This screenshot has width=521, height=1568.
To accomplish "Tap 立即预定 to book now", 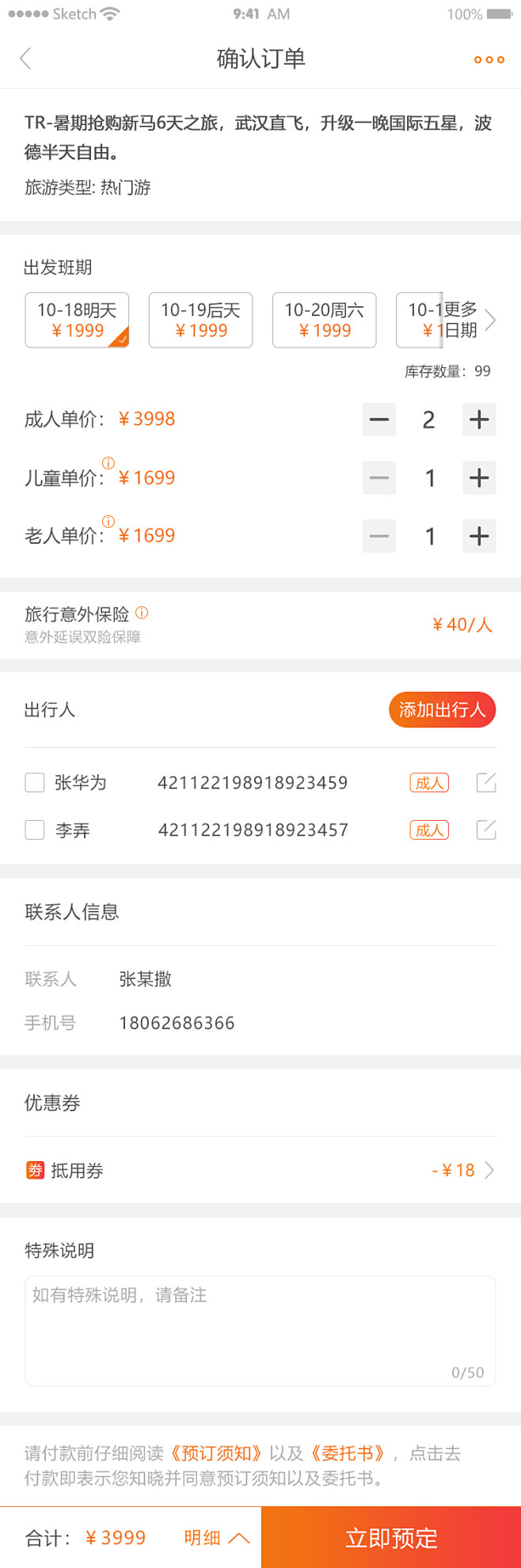I will (391, 1538).
